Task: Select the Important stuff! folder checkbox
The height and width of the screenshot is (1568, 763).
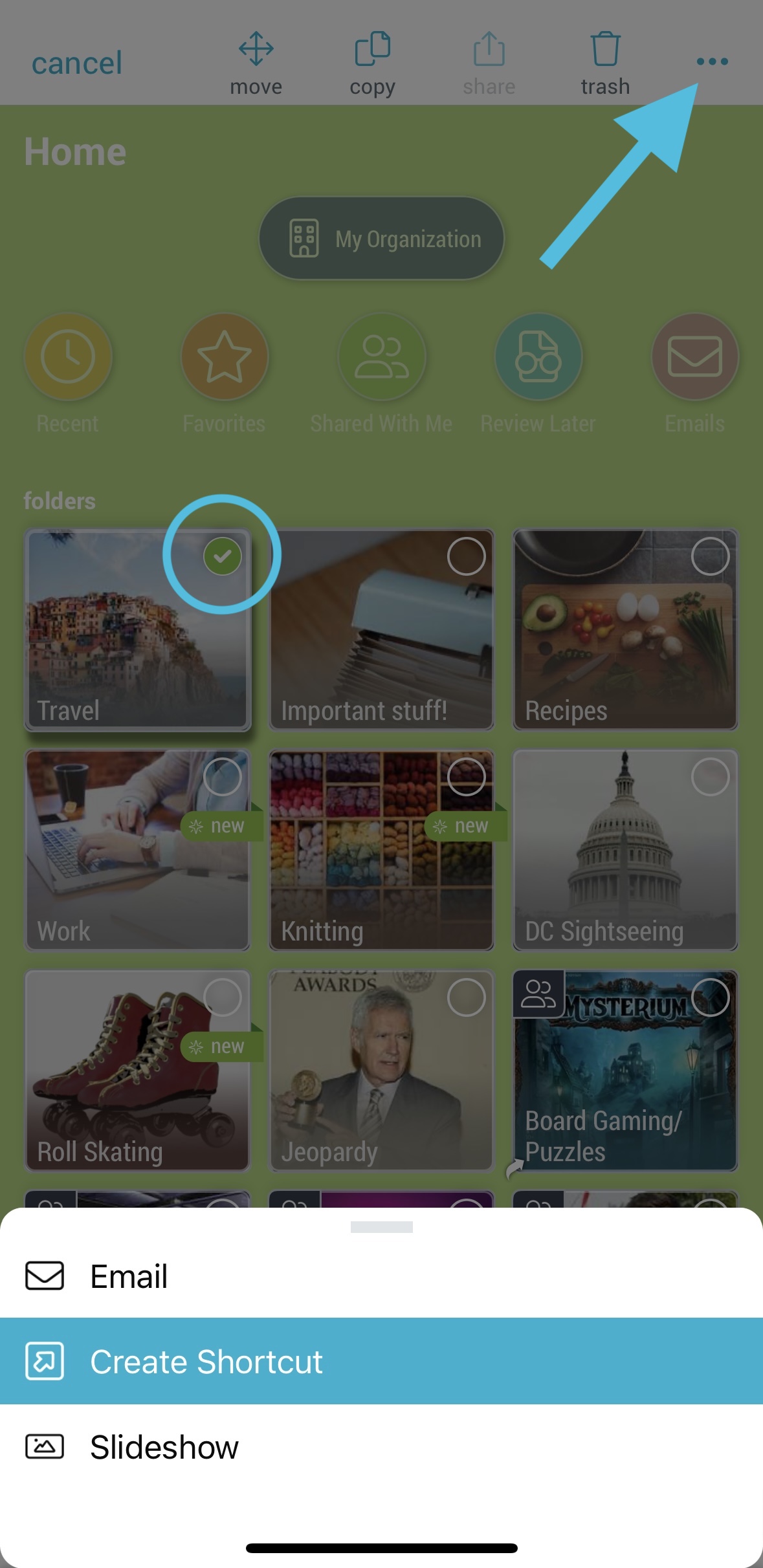Action: point(466,556)
